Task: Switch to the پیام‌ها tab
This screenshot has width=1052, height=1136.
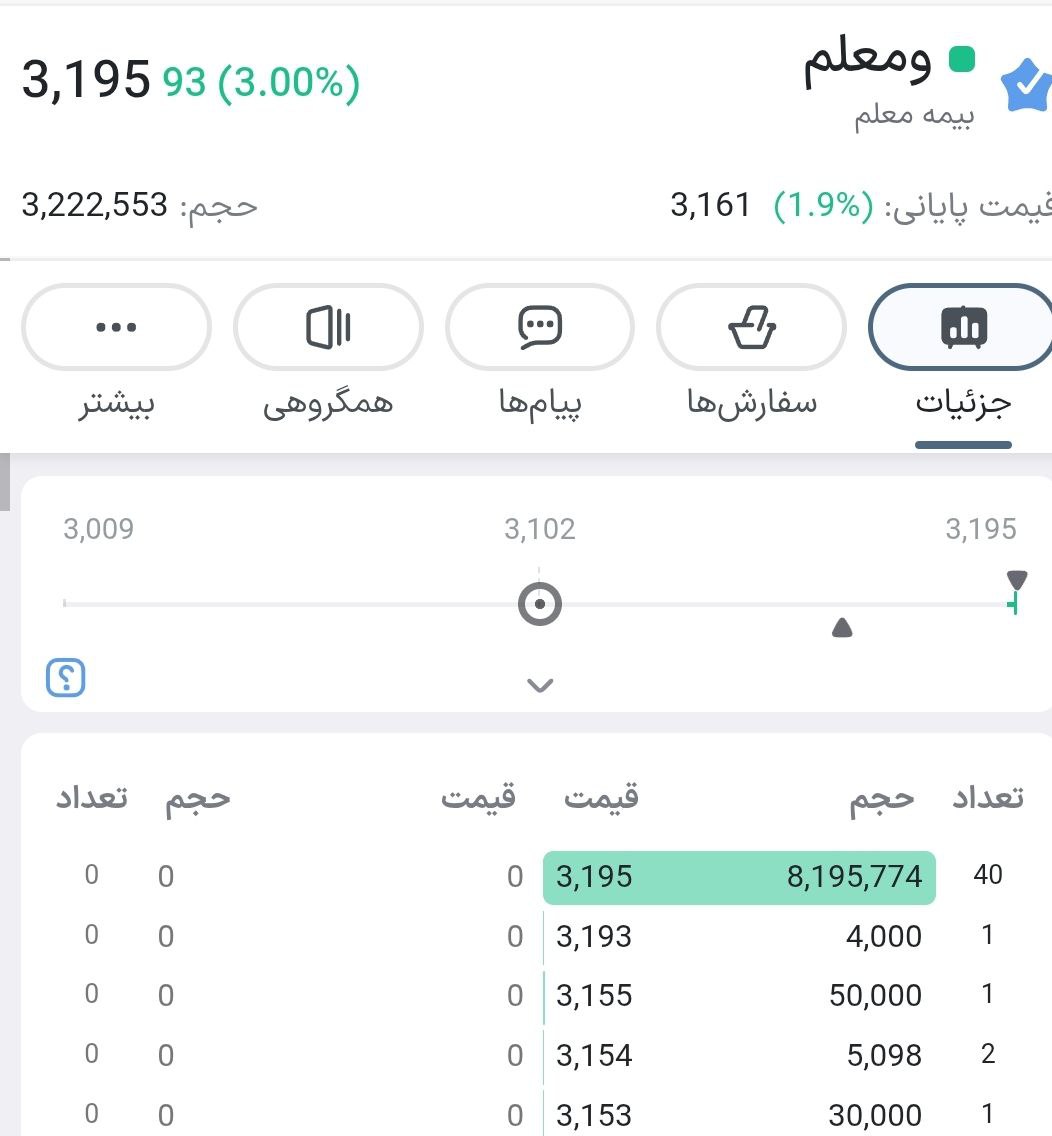Action: click(x=540, y=328)
